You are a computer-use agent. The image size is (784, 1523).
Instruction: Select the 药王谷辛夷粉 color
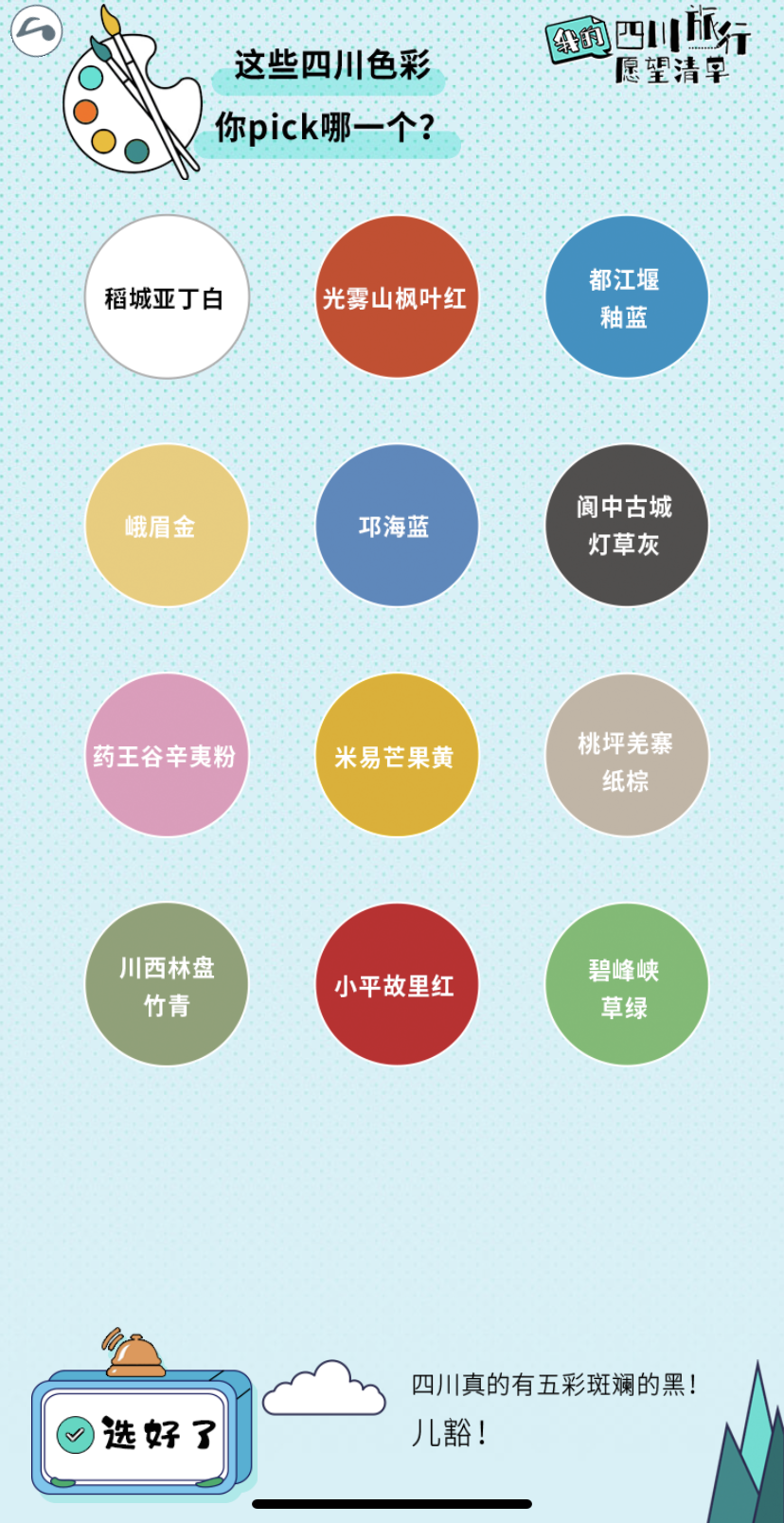click(167, 755)
